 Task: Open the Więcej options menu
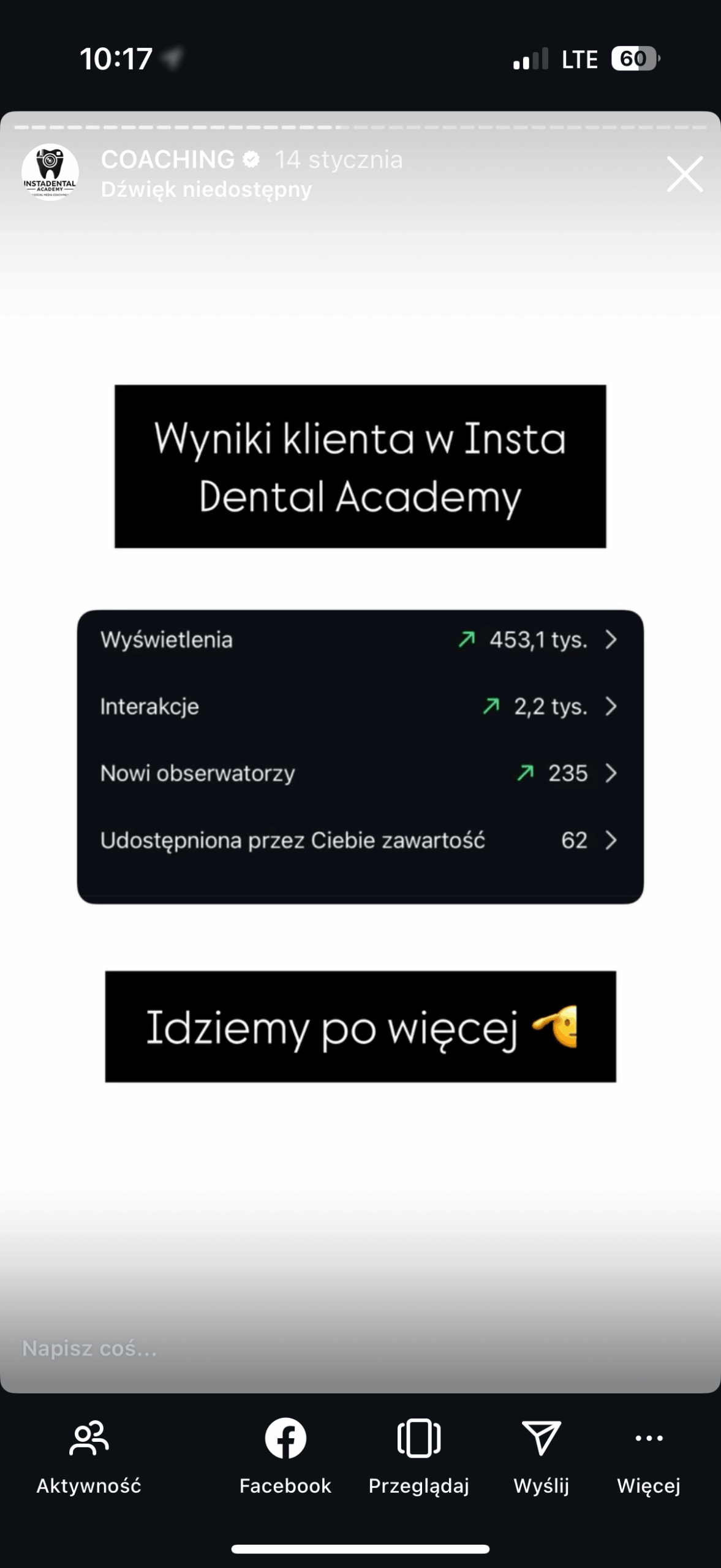click(649, 1457)
